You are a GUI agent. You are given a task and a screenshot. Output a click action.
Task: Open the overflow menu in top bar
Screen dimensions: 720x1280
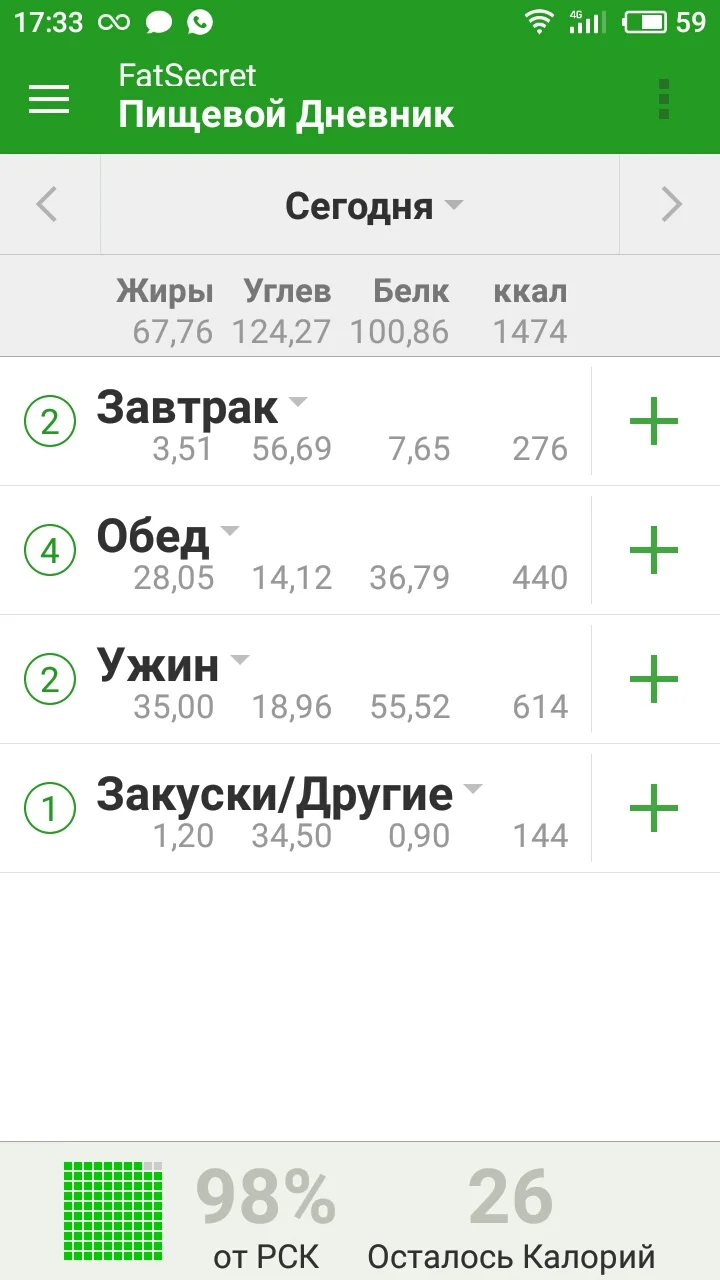coord(660,99)
